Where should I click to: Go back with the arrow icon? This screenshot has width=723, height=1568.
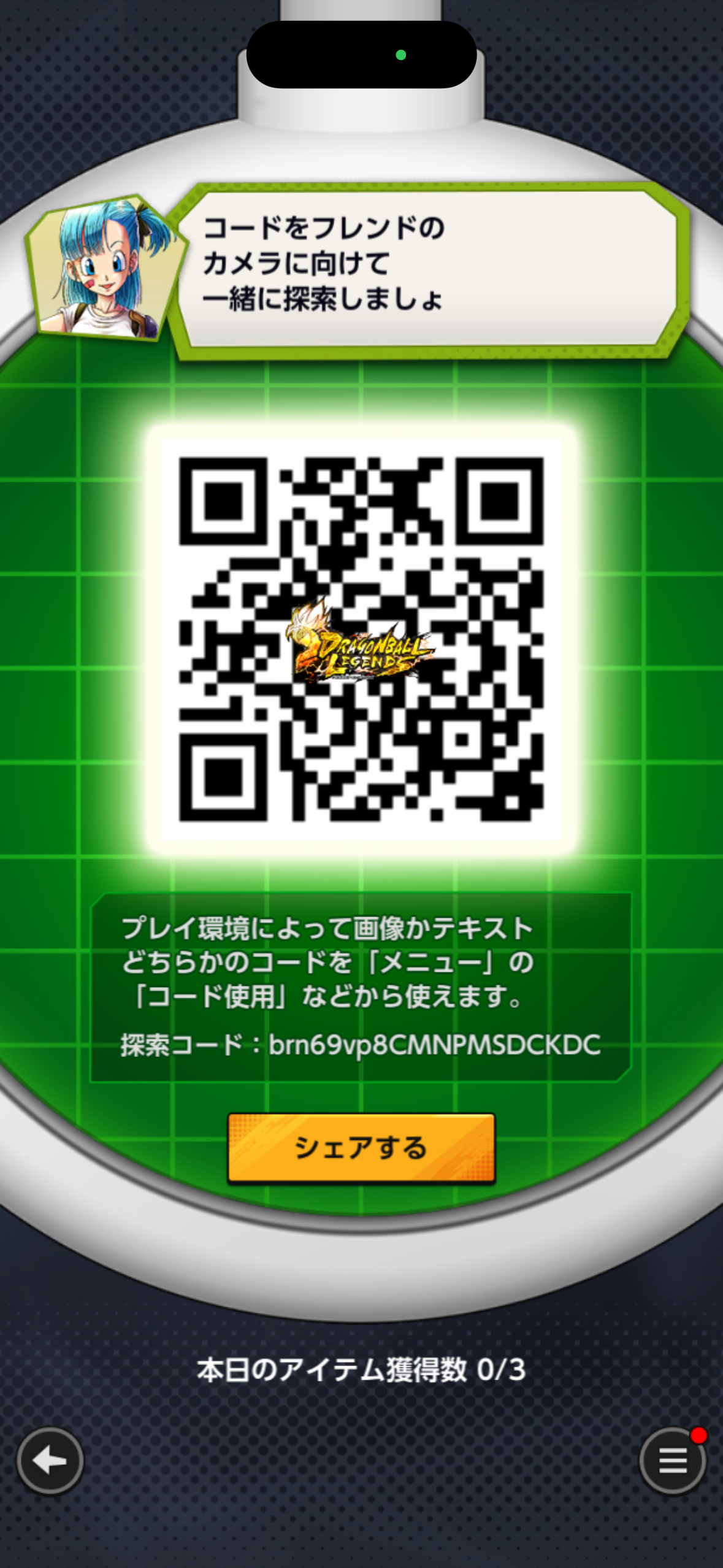click(x=50, y=1461)
